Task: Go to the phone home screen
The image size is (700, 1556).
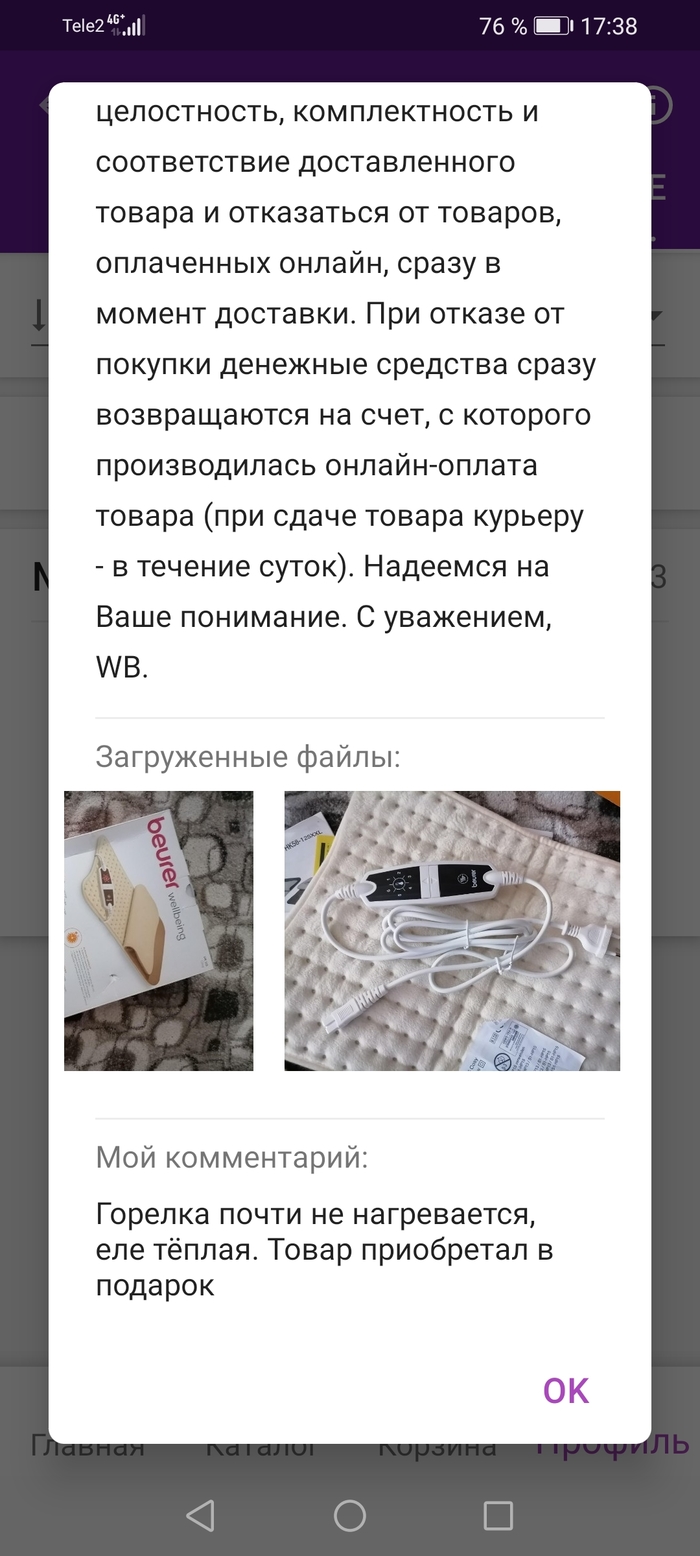Action: (x=350, y=1516)
